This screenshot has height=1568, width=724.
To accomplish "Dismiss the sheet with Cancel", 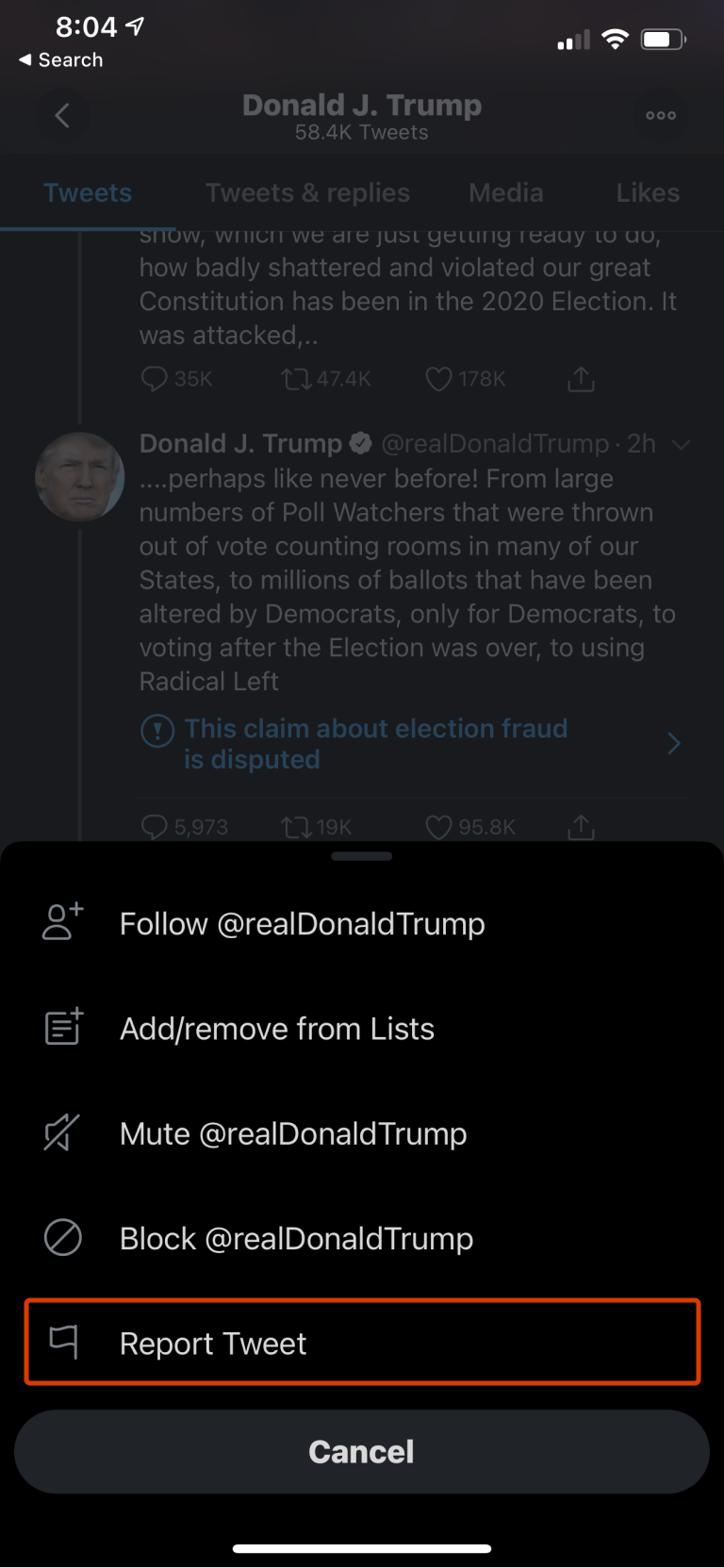I will (362, 1451).
